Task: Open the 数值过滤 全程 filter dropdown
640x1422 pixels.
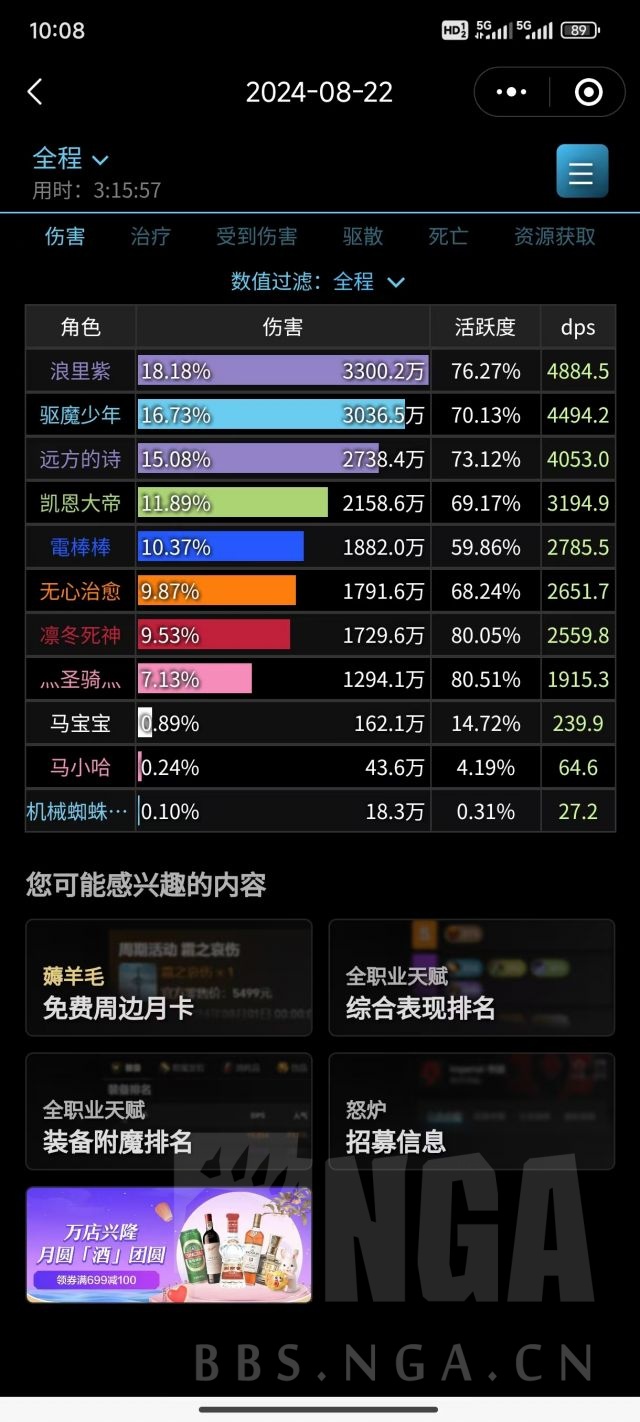Action: click(x=318, y=282)
